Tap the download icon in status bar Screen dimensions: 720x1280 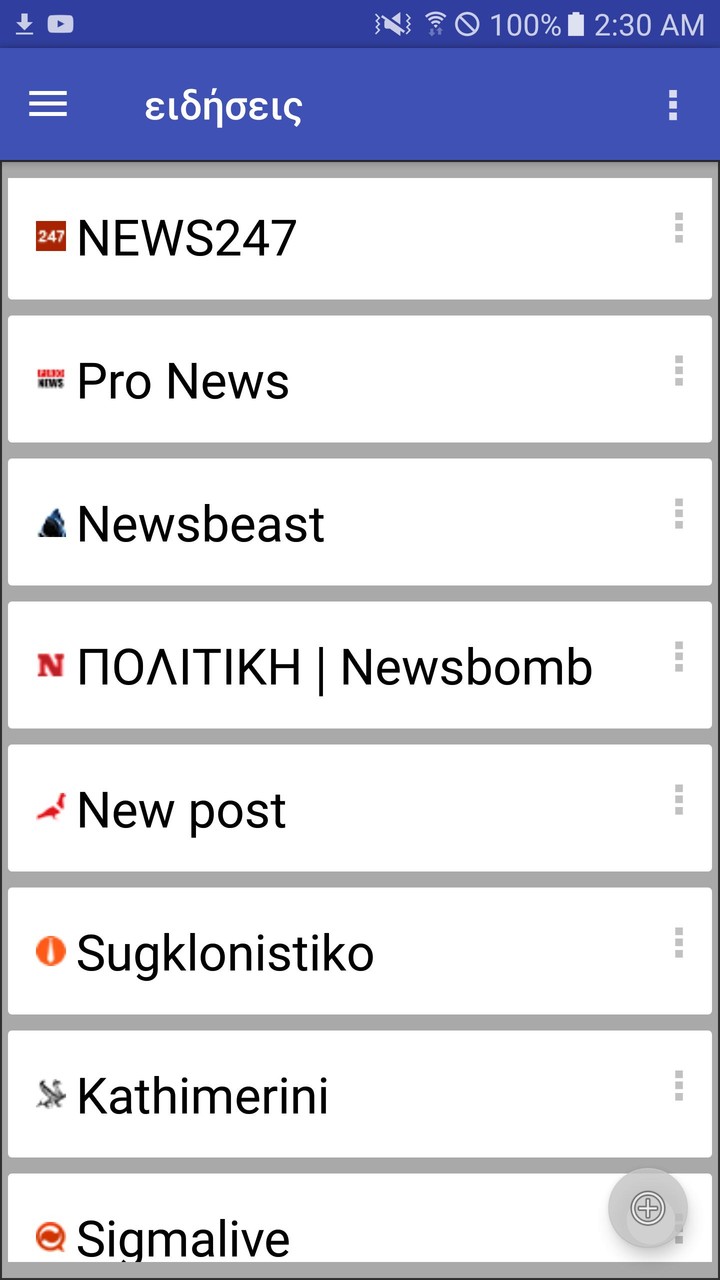25,24
